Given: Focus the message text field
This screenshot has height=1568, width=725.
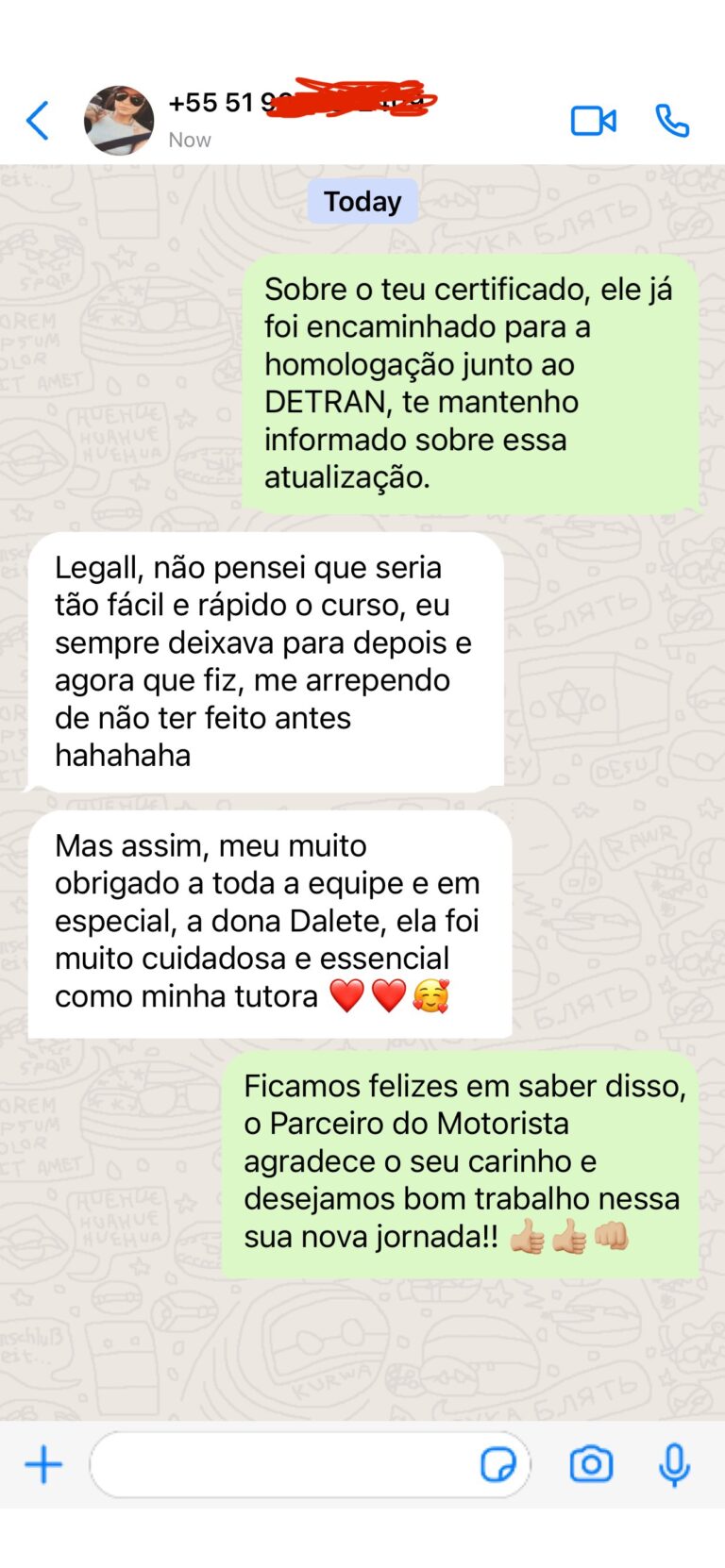Looking at the screenshot, I should 283,1464.
